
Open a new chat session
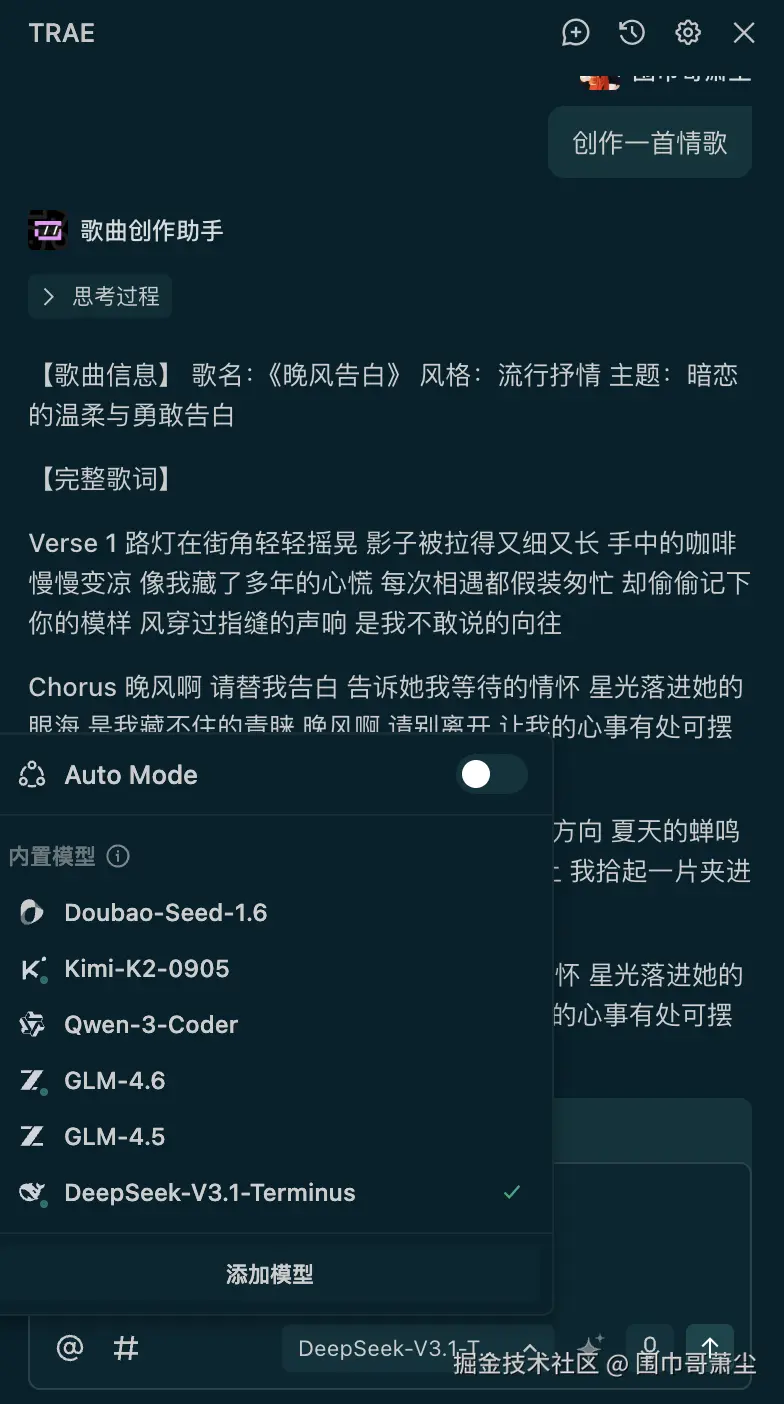pos(575,33)
